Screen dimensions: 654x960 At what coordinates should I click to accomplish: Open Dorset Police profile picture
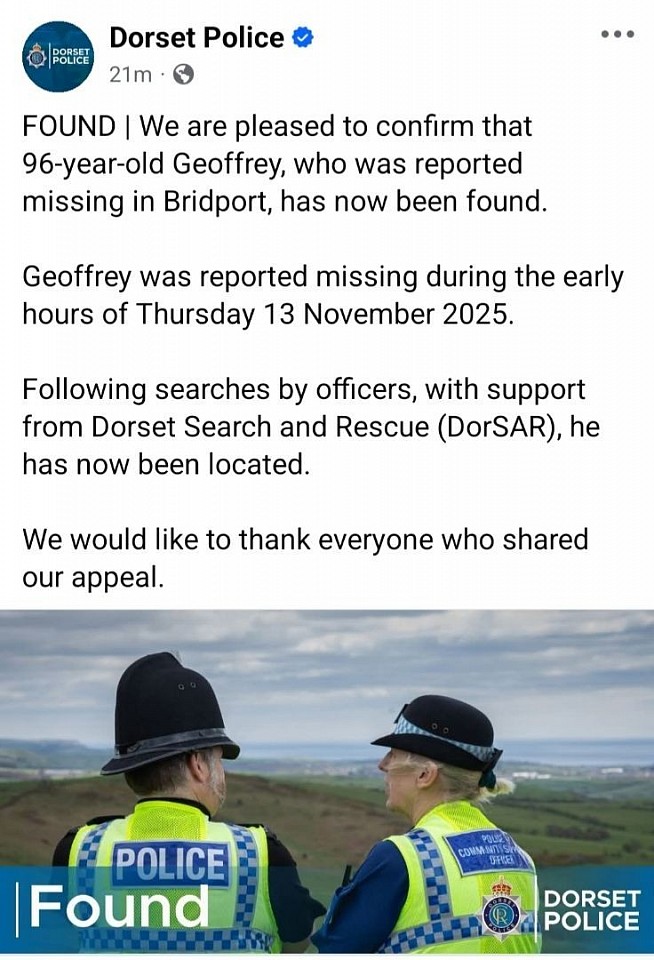58,56
